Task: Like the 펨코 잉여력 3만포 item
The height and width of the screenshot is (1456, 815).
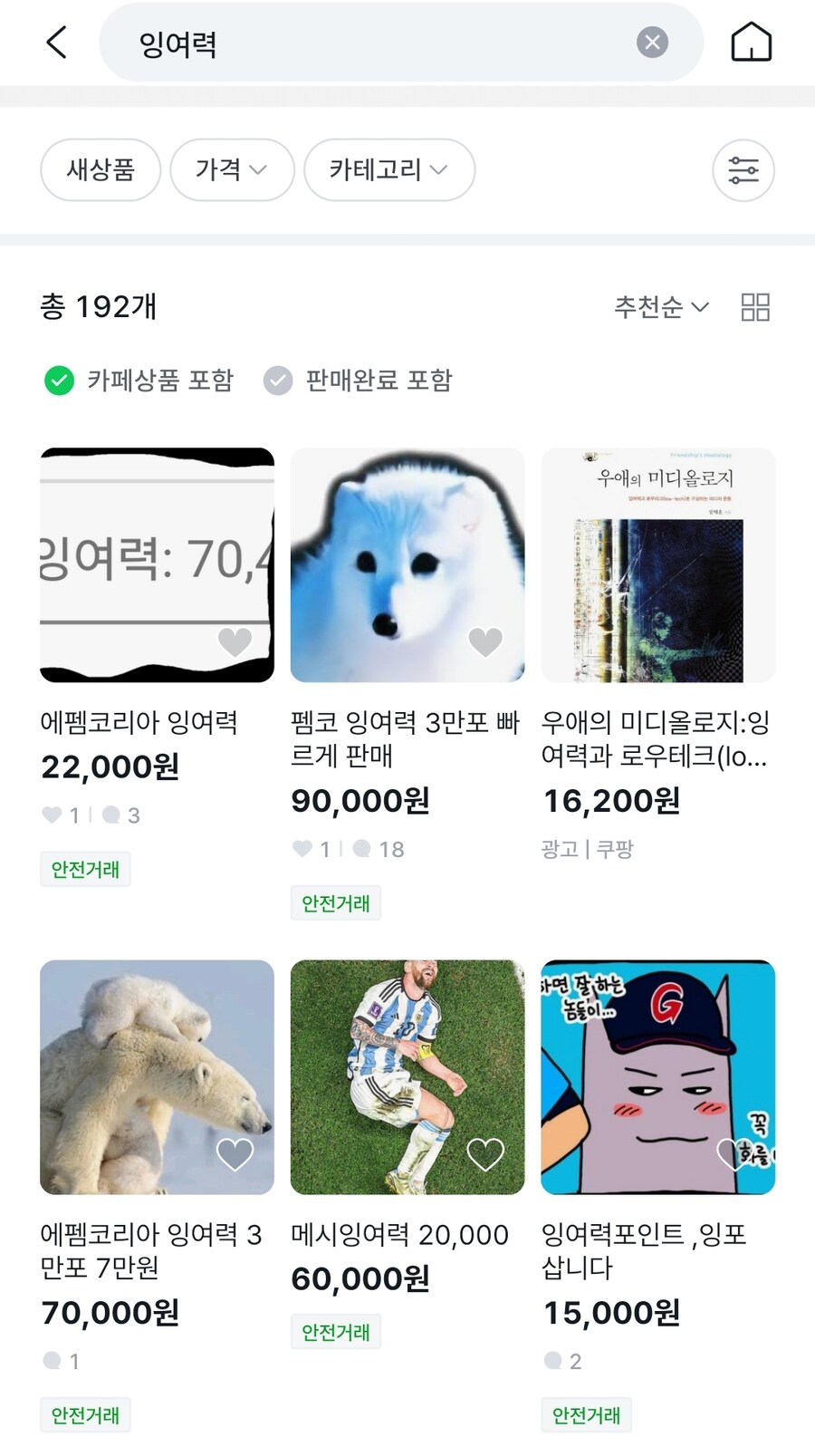Action: (485, 641)
